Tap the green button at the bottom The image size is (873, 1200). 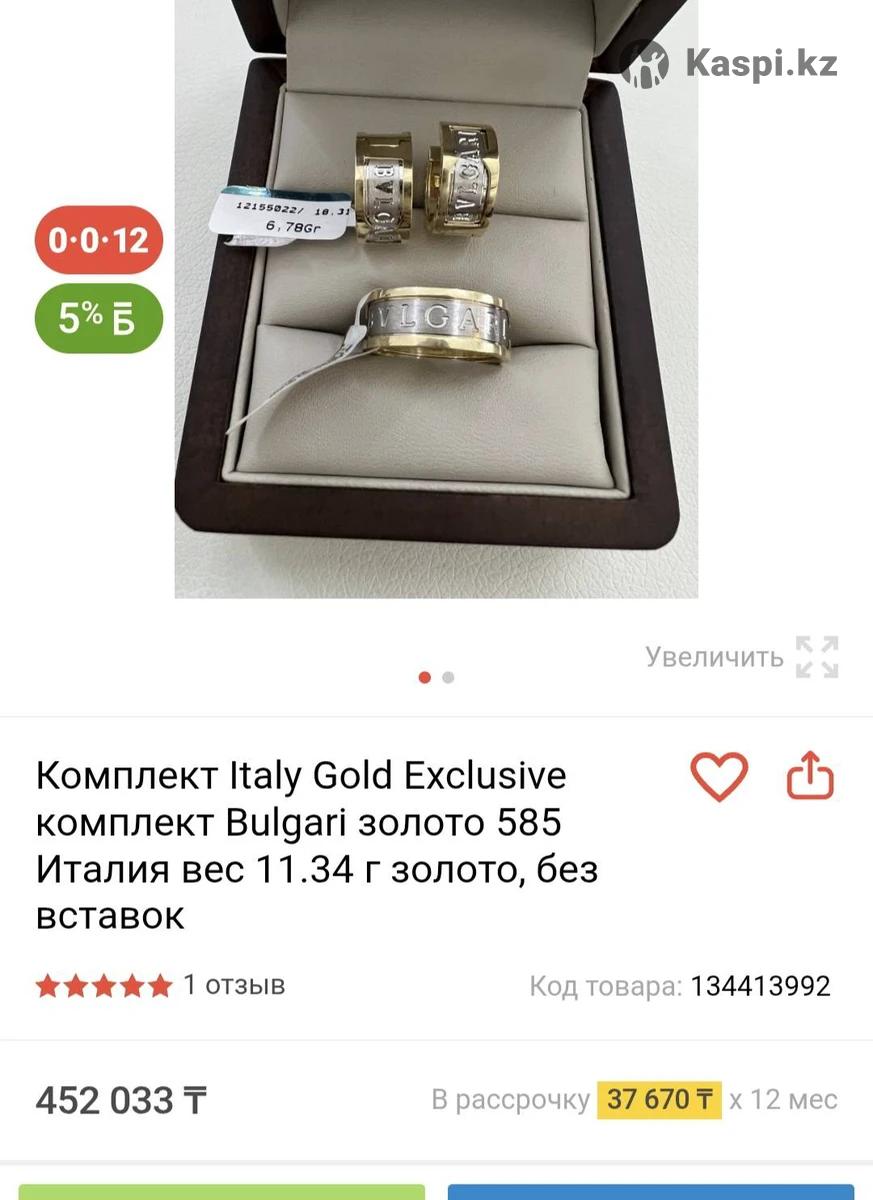(x=221, y=1191)
